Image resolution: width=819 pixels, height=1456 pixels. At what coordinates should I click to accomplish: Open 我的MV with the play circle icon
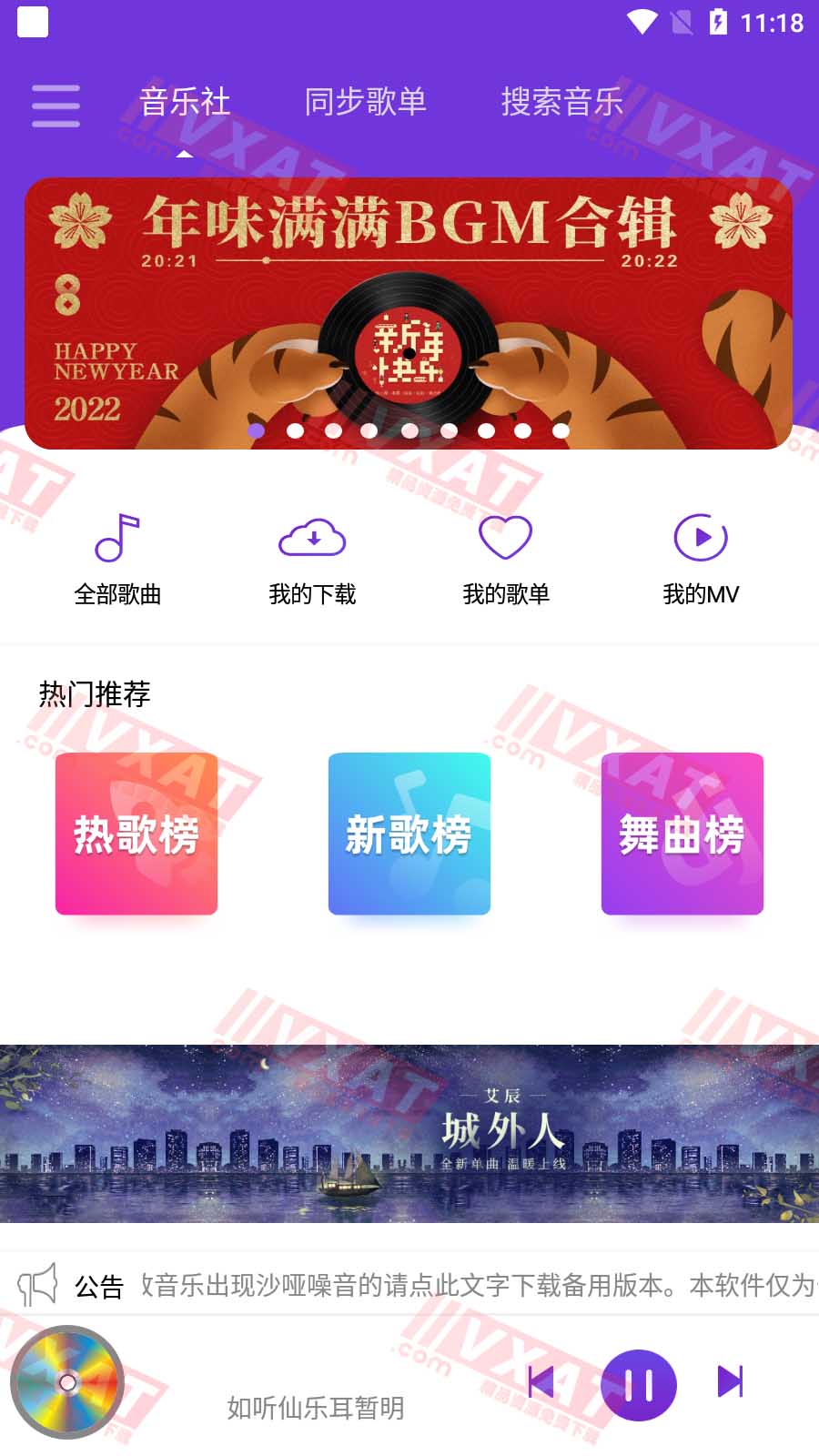pyautogui.click(x=701, y=539)
